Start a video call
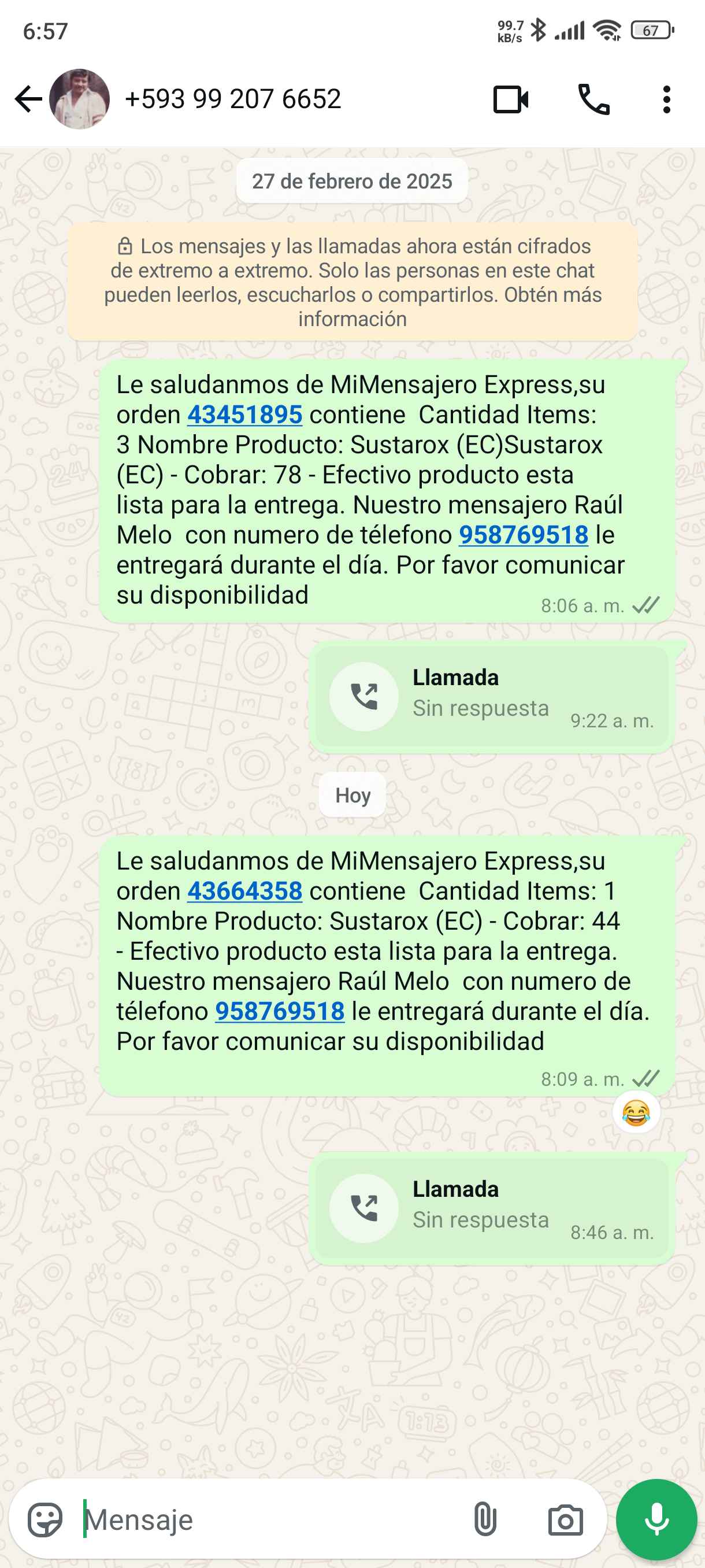This screenshot has width=705, height=1568. [x=510, y=99]
